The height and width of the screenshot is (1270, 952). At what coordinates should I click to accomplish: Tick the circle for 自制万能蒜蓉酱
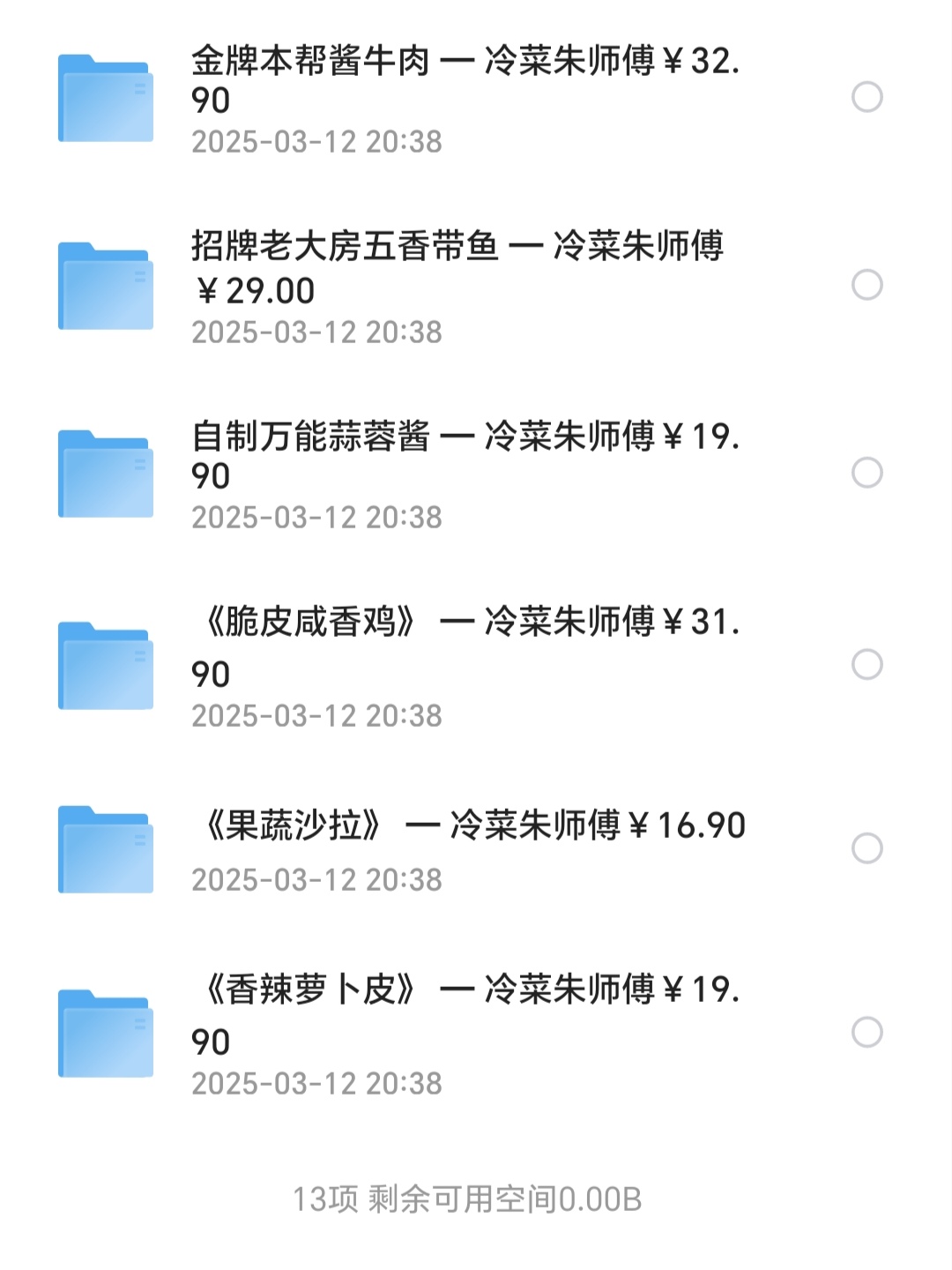[x=866, y=473]
